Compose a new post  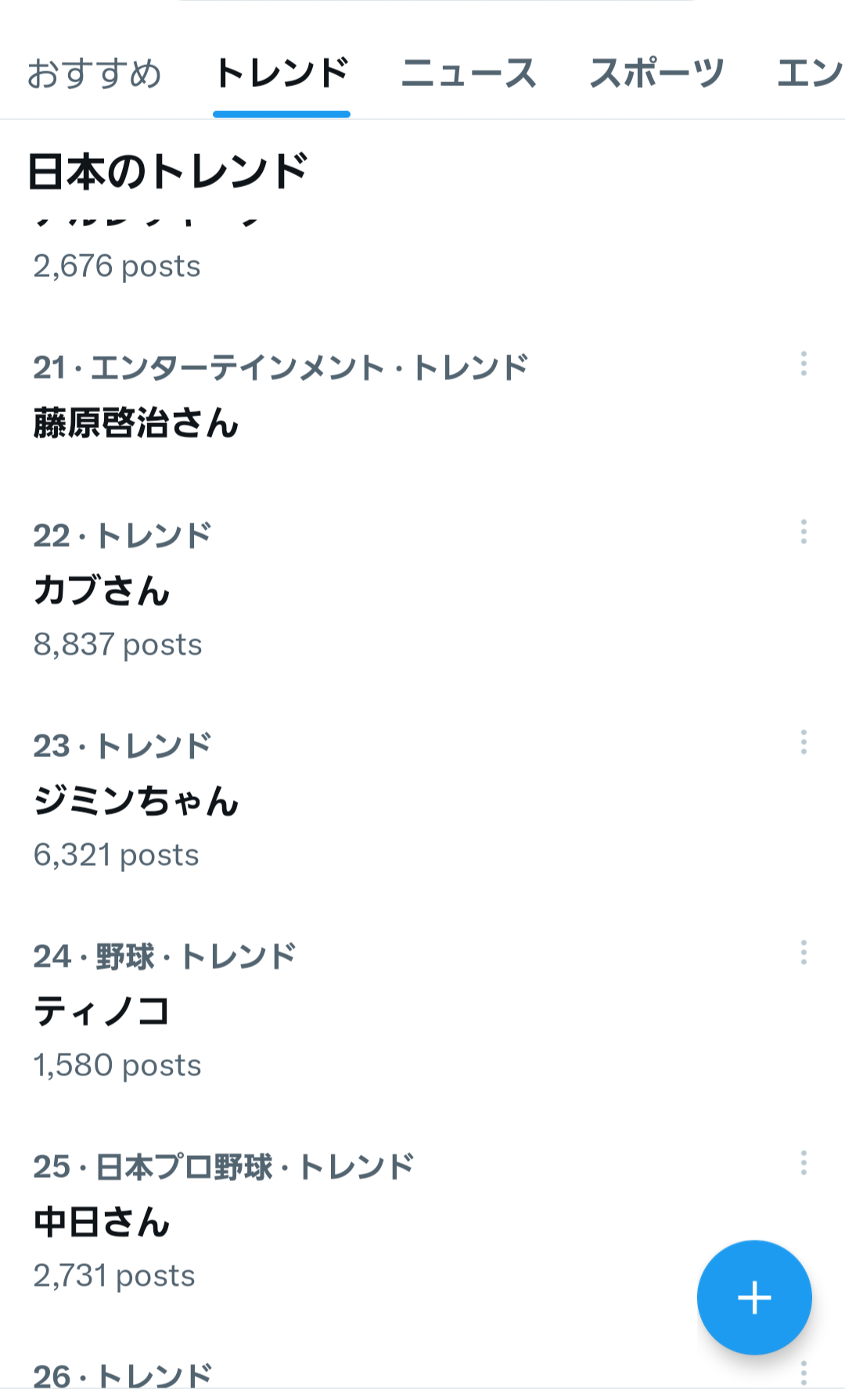754,1298
